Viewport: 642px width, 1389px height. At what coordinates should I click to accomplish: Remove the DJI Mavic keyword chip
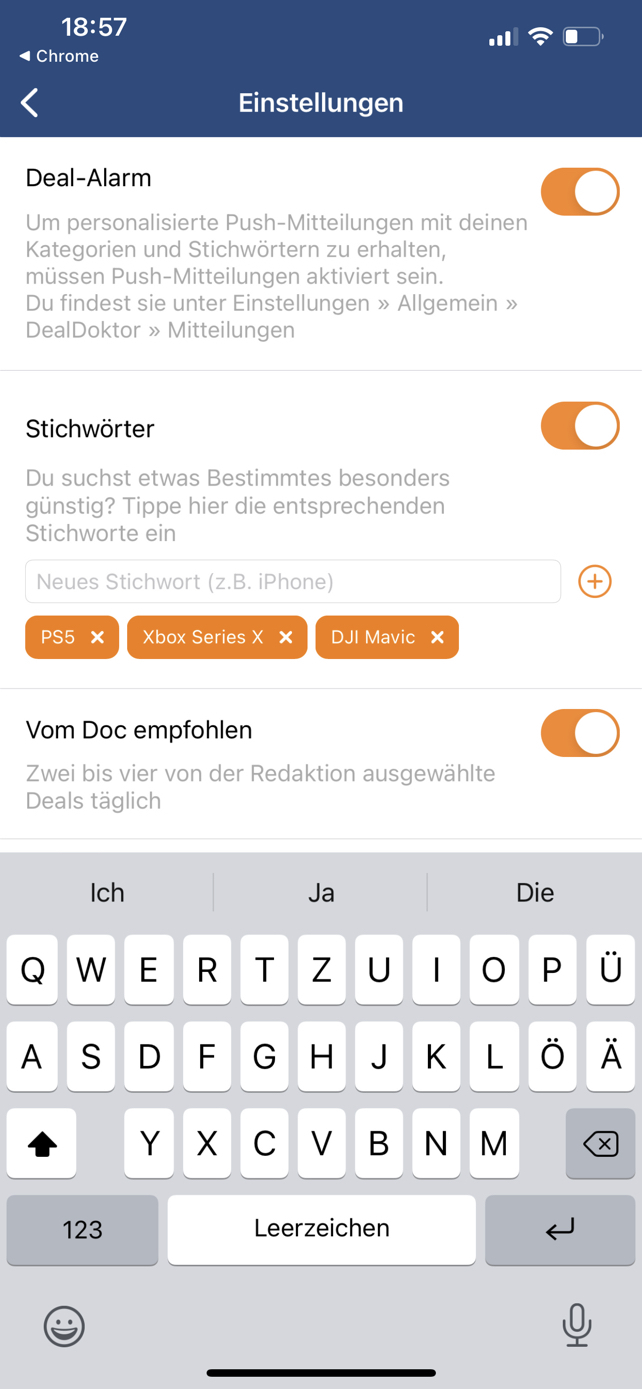[437, 637]
